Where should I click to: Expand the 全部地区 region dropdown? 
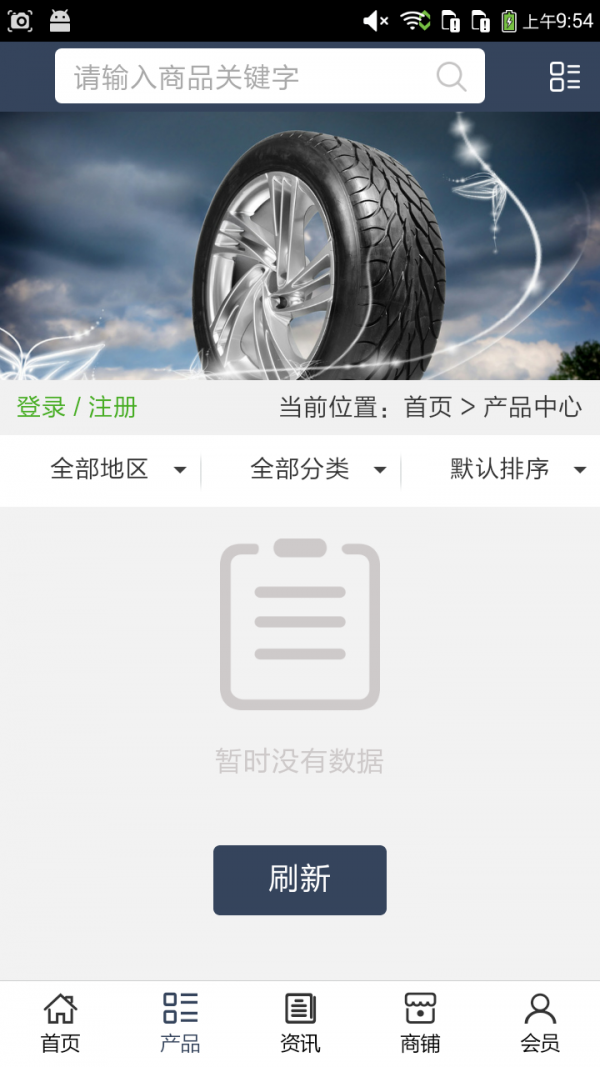[x=118, y=469]
